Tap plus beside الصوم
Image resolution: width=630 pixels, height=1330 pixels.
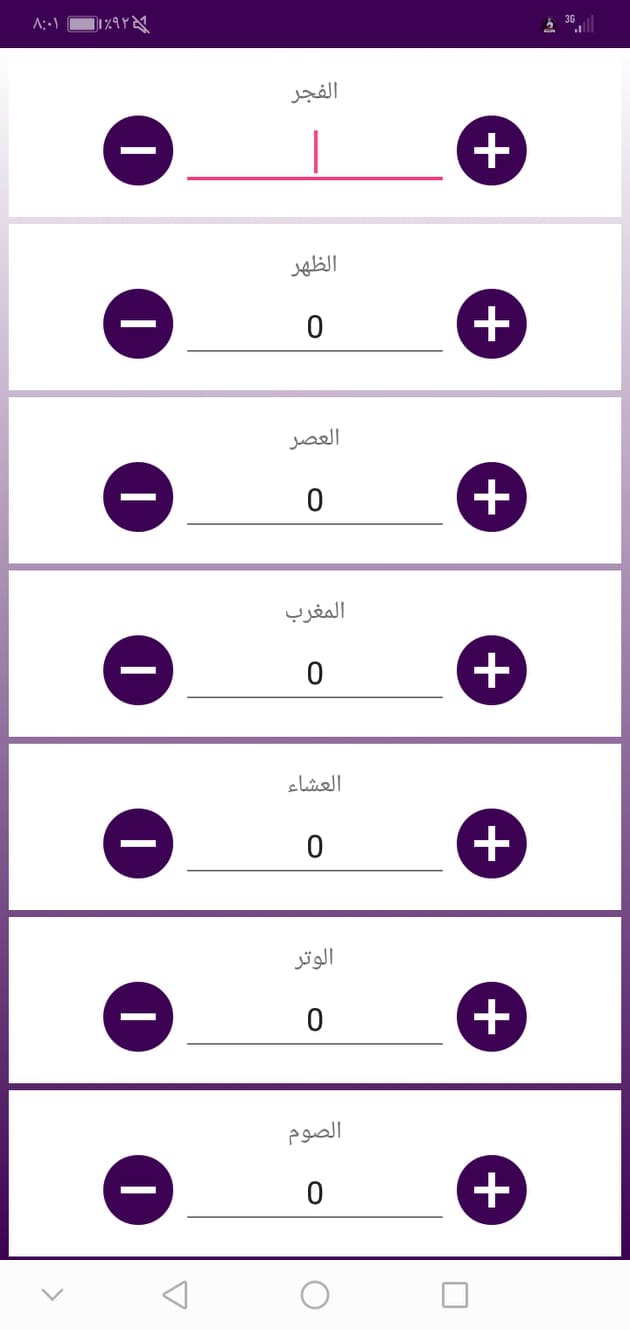(491, 1189)
